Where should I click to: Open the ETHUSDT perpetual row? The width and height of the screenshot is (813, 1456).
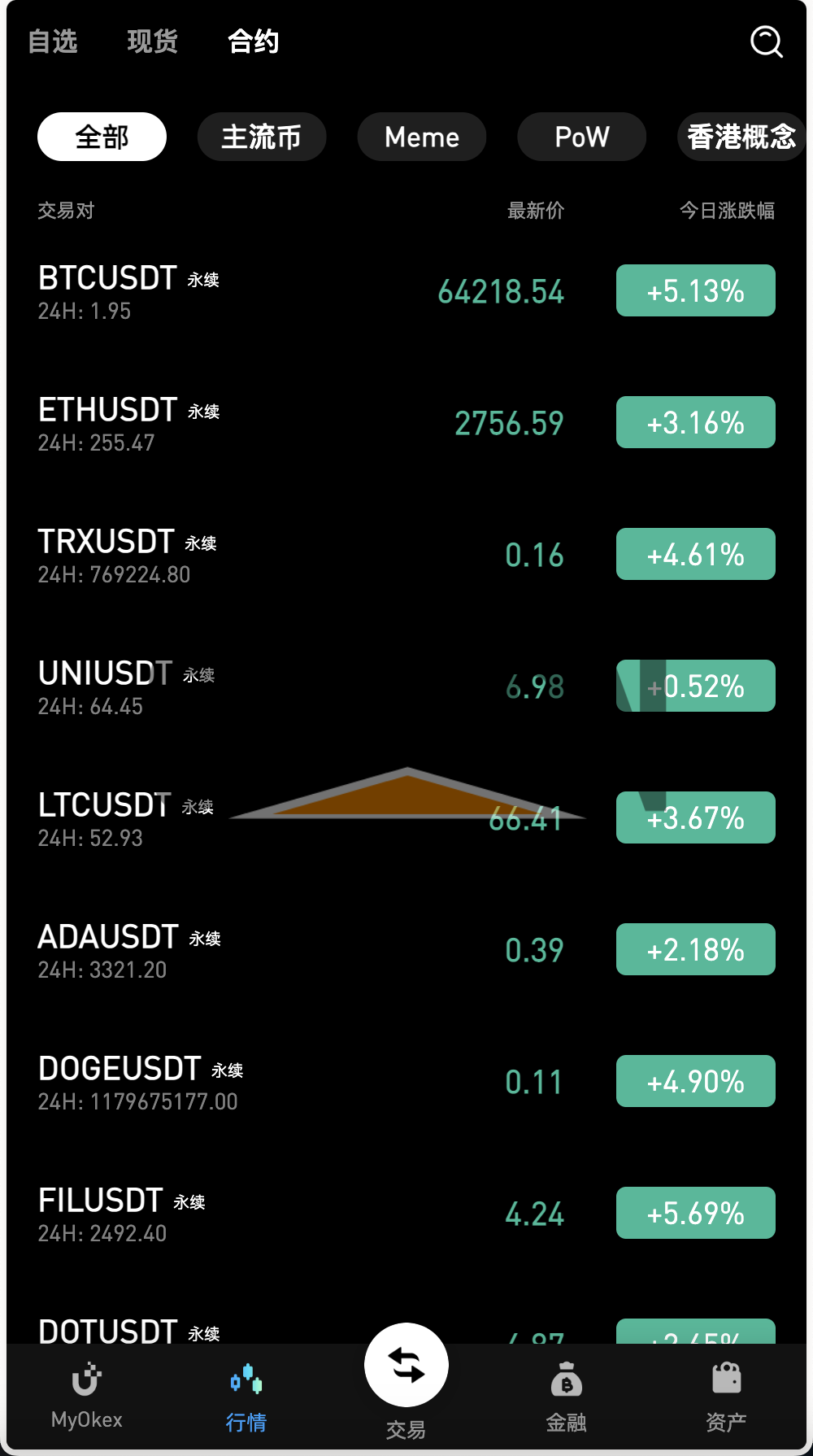point(406,423)
